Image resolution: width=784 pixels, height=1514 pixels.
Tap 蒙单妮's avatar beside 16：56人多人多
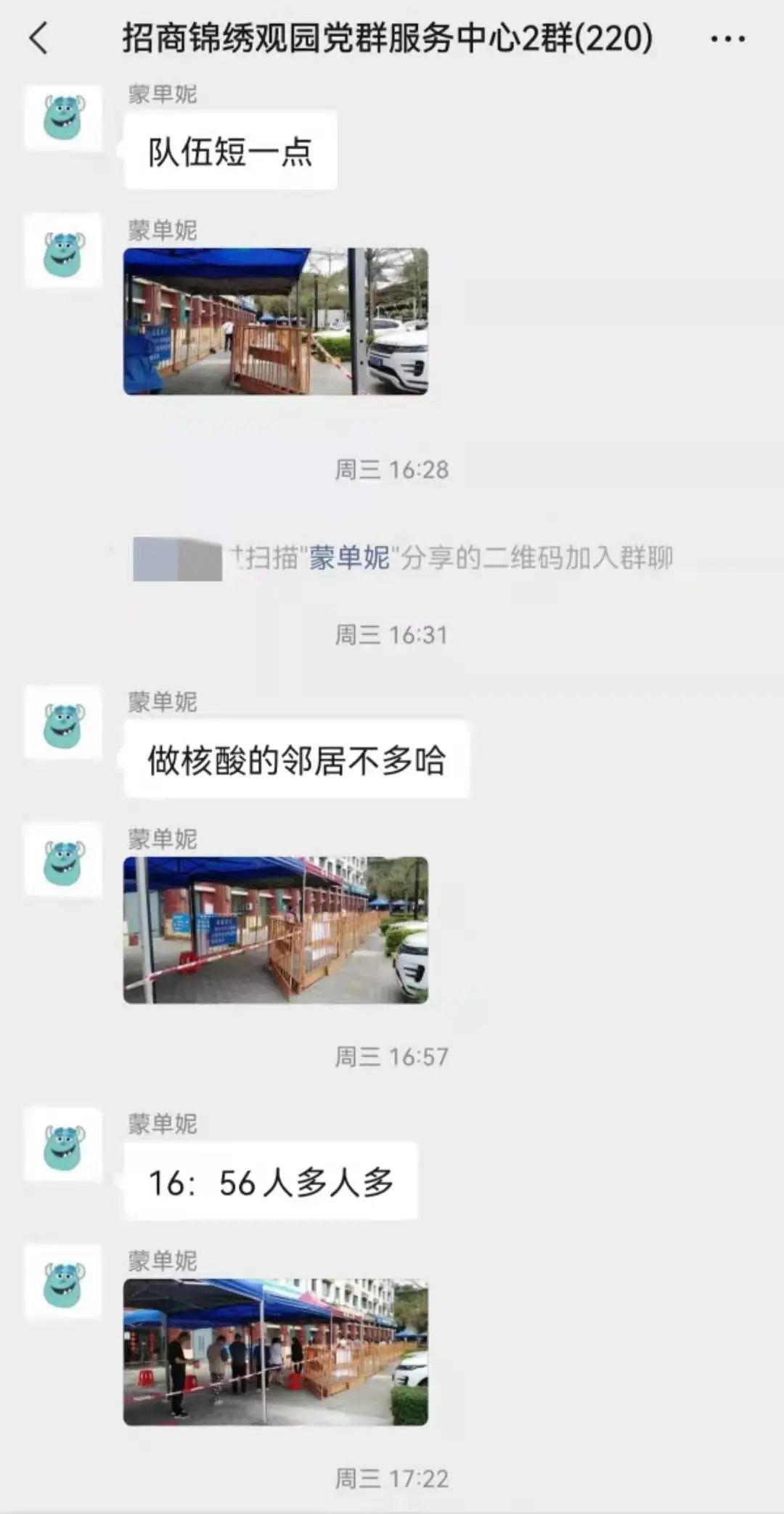pyautogui.click(x=63, y=1145)
